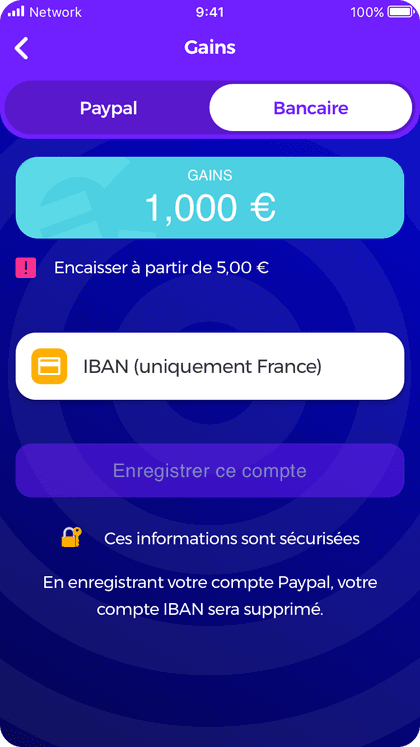Go back using the top-left arrow
The width and height of the screenshot is (420, 747).
tap(21, 48)
